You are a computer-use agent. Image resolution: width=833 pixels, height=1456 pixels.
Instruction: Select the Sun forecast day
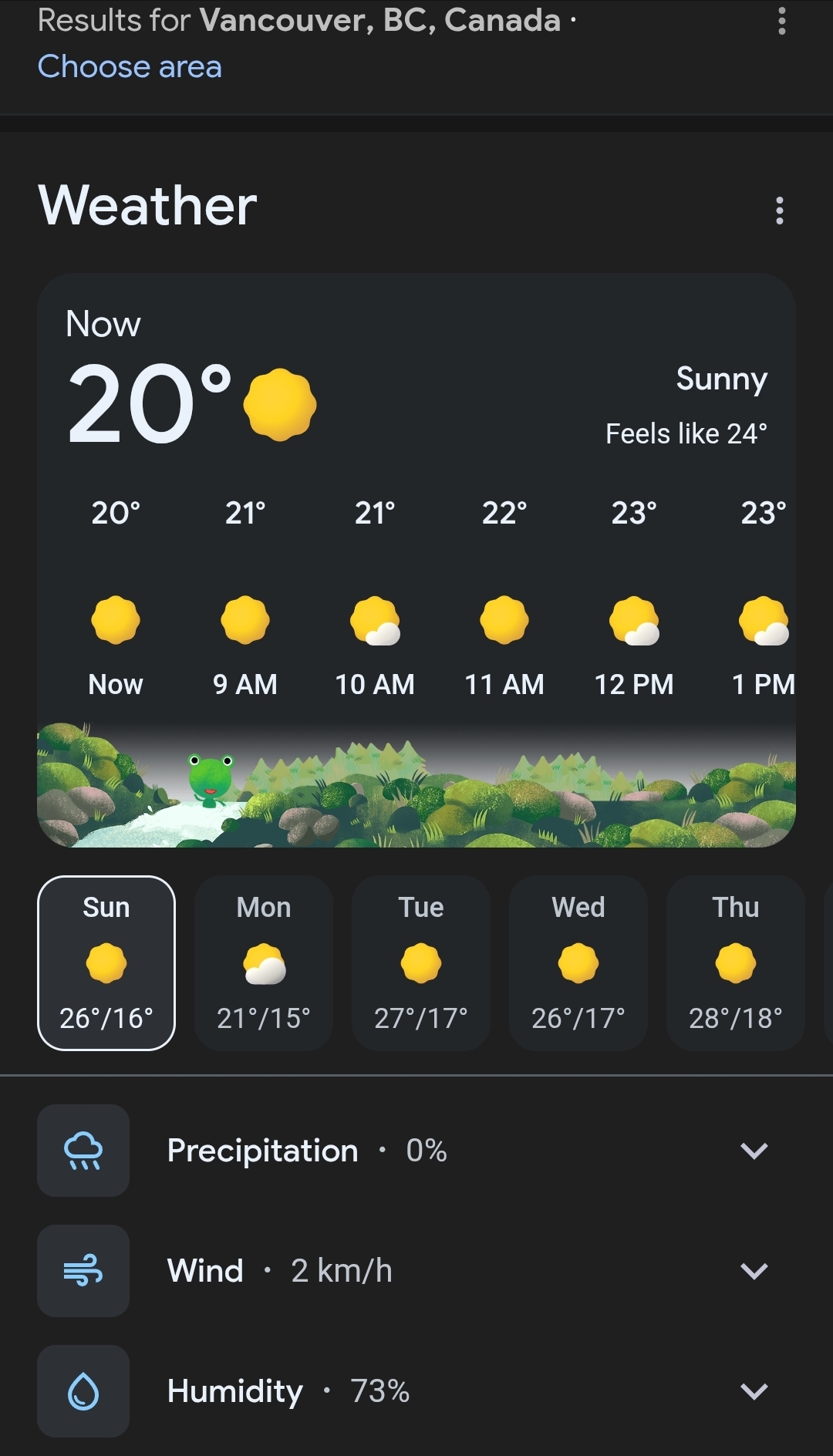(106, 962)
